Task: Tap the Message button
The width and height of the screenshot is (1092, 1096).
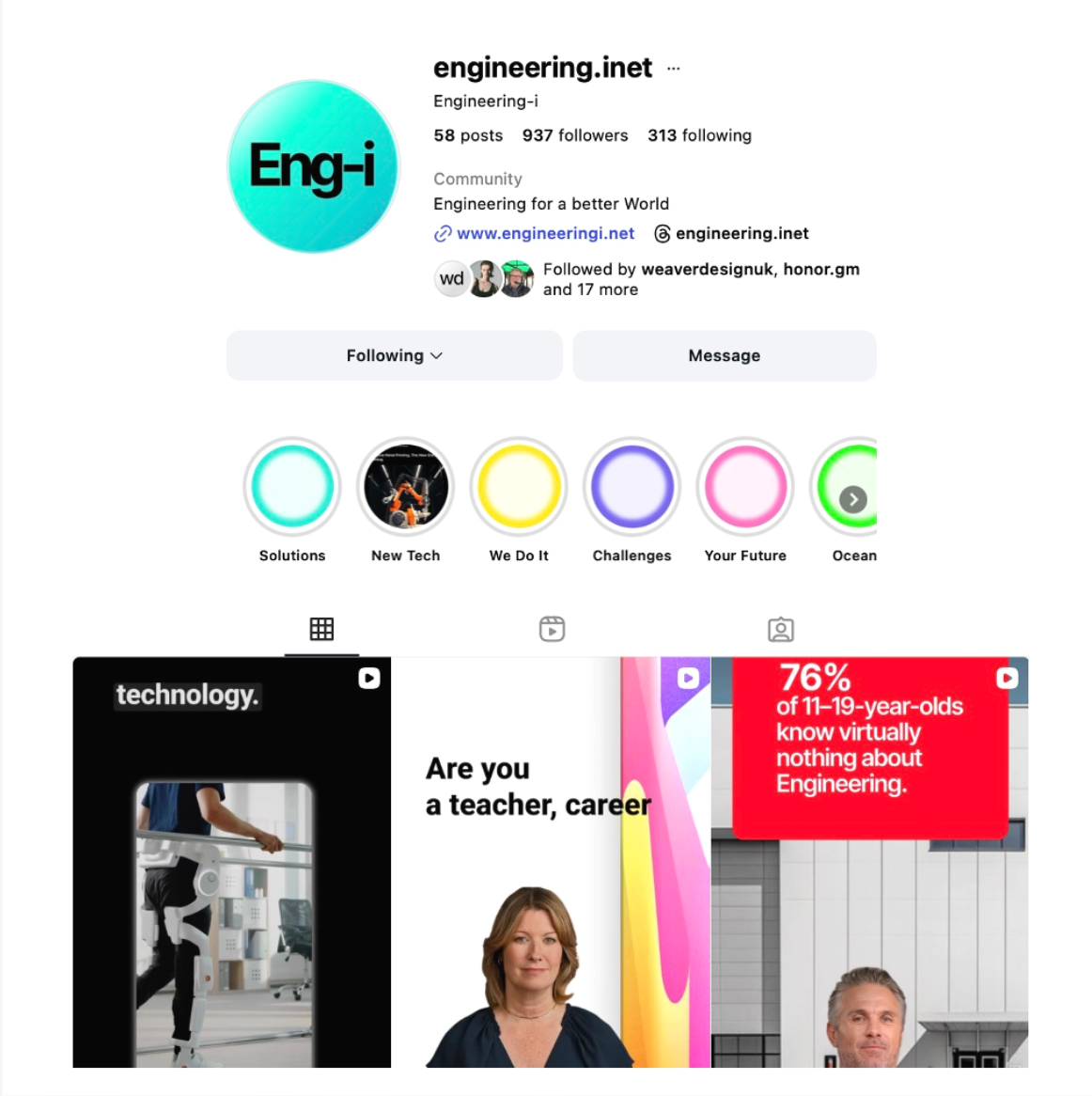Action: point(724,355)
